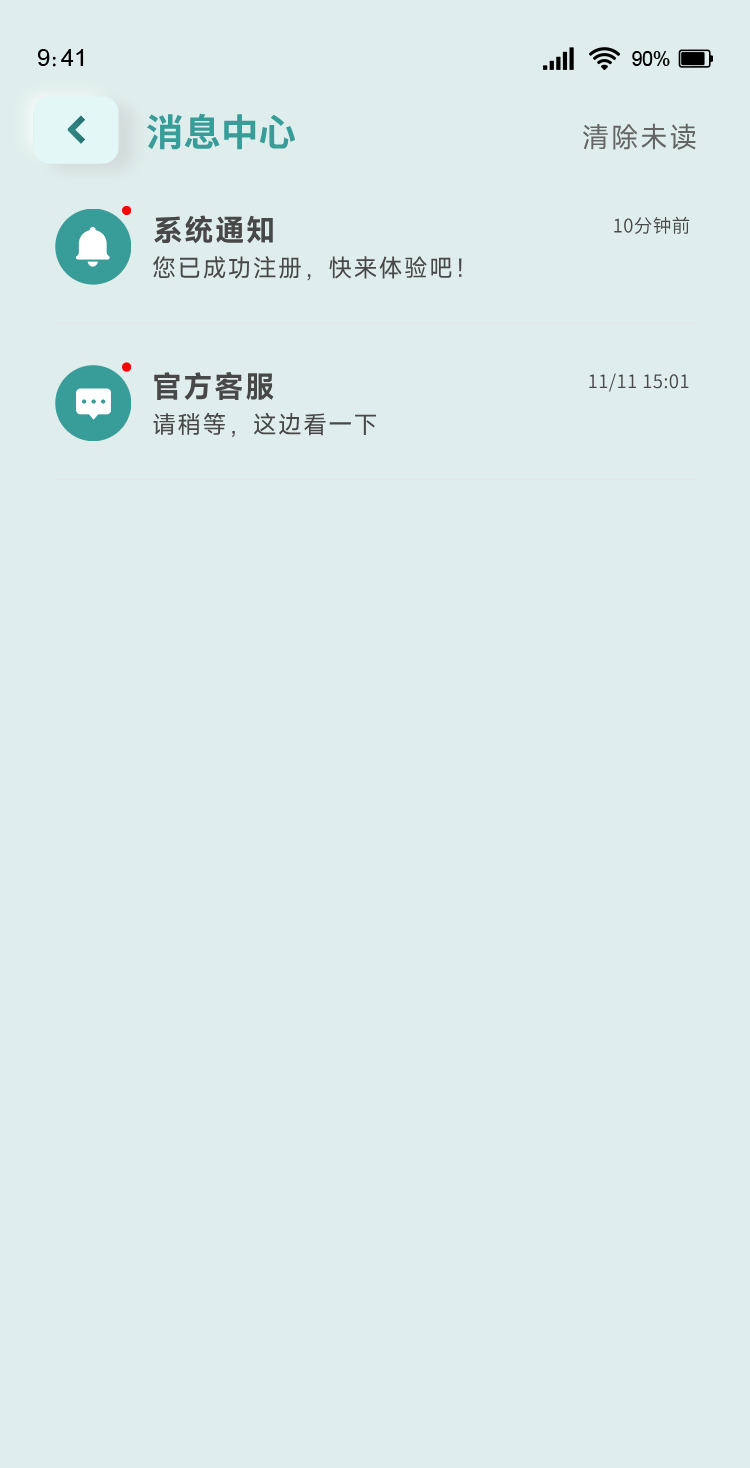Tap the chat bubble icon for 官方客服
This screenshot has height=1468, width=750.
tap(93, 401)
